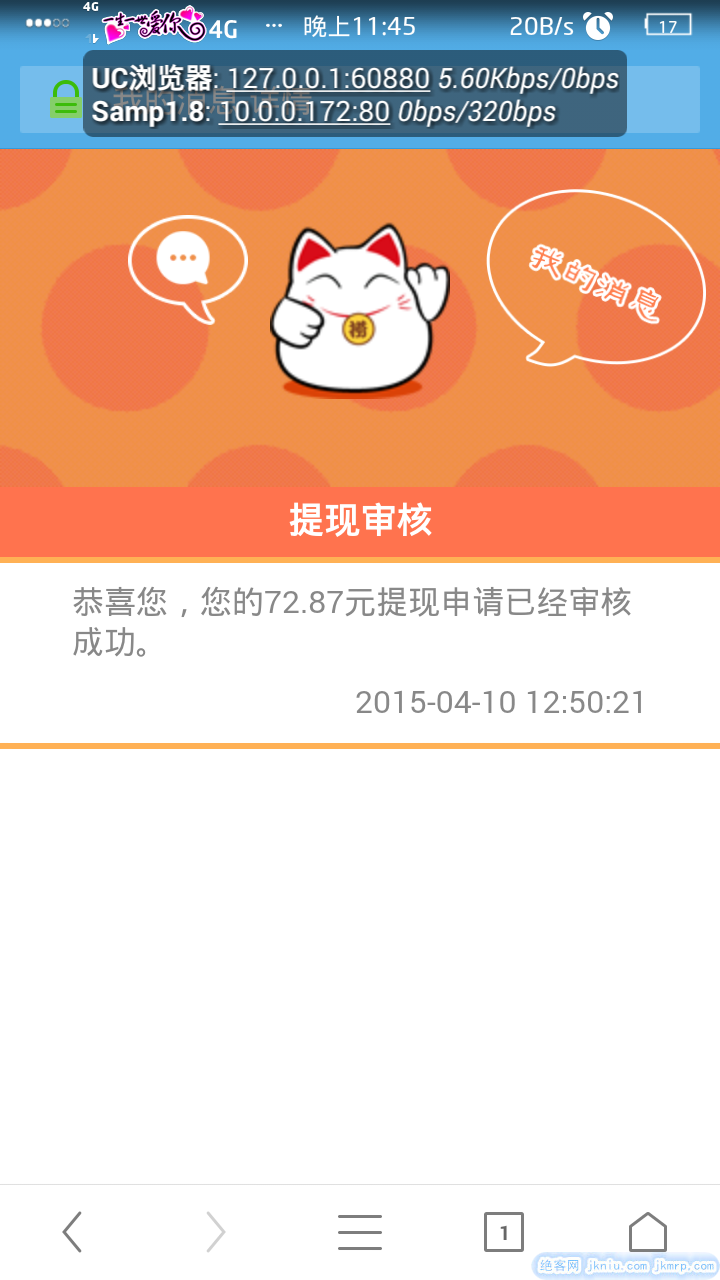Go to the browser home page
Screen dimensions: 720x1280
tap(647, 1232)
